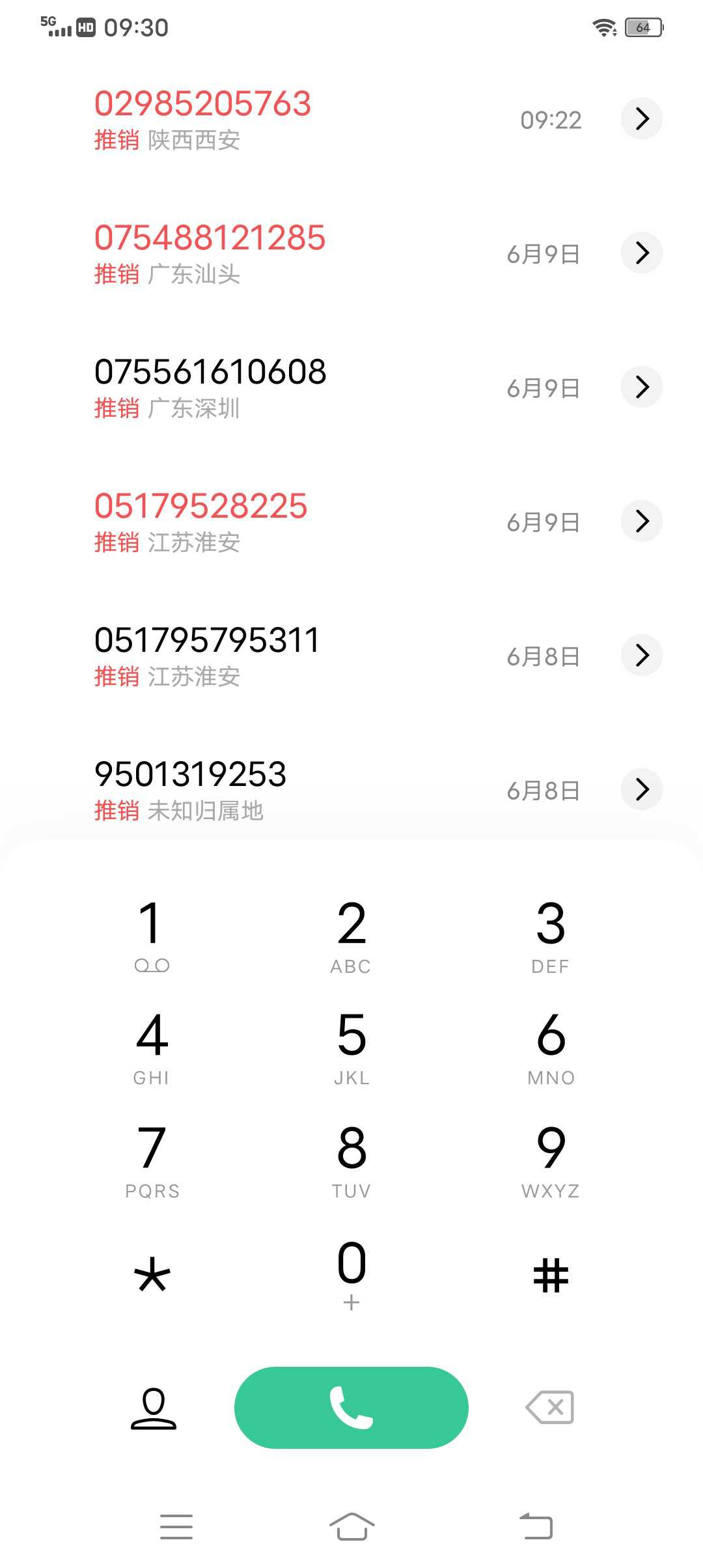Go to the home screen
The height and width of the screenshot is (1568, 703).
click(351, 1526)
